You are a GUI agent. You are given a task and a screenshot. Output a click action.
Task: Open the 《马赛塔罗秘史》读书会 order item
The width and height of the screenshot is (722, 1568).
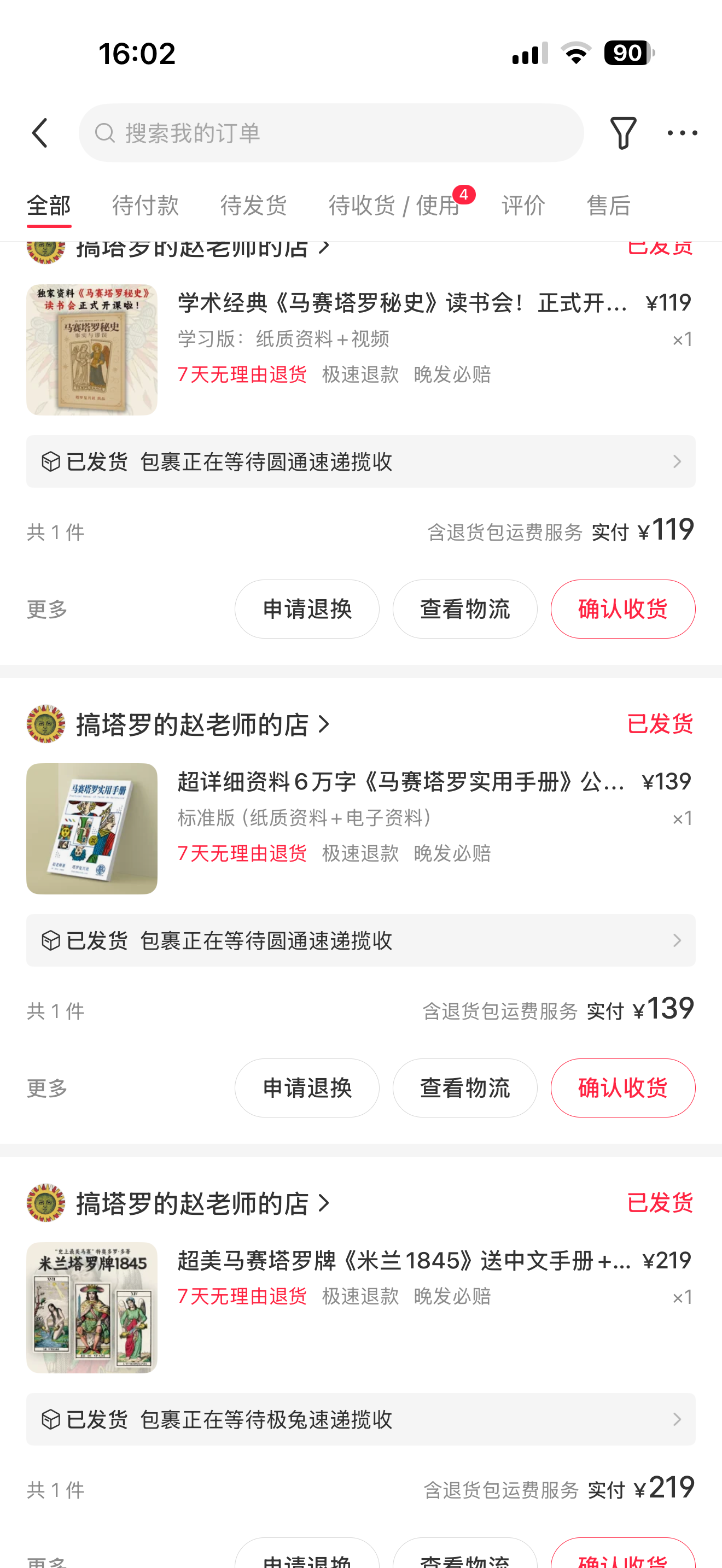pyautogui.click(x=402, y=303)
